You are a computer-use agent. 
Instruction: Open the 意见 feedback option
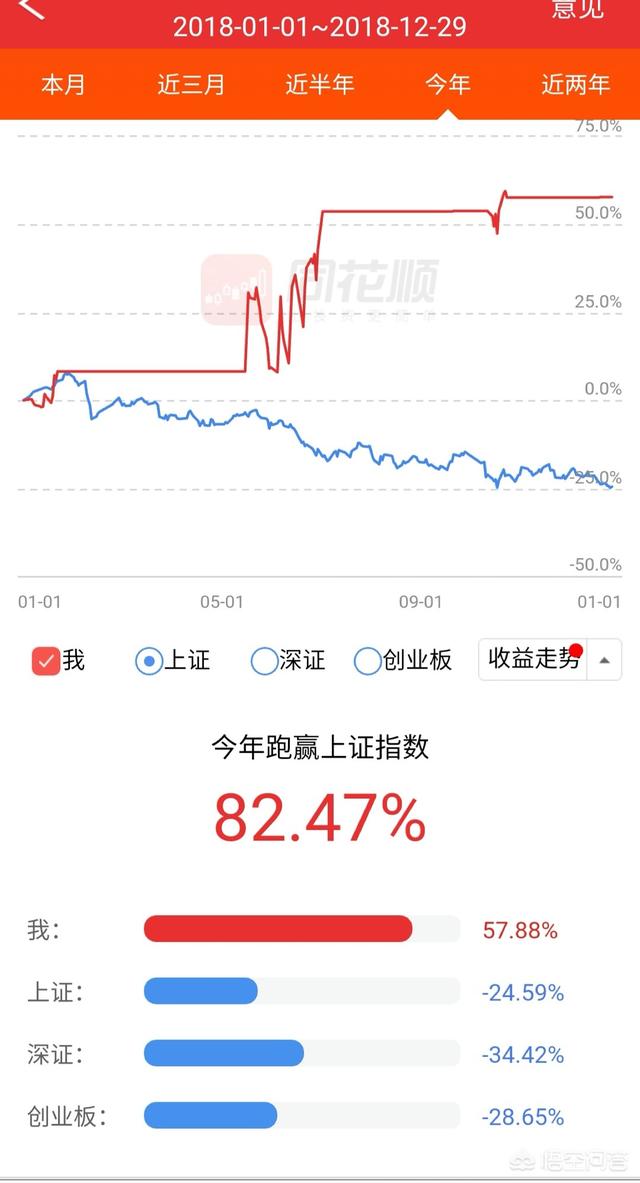578,10
